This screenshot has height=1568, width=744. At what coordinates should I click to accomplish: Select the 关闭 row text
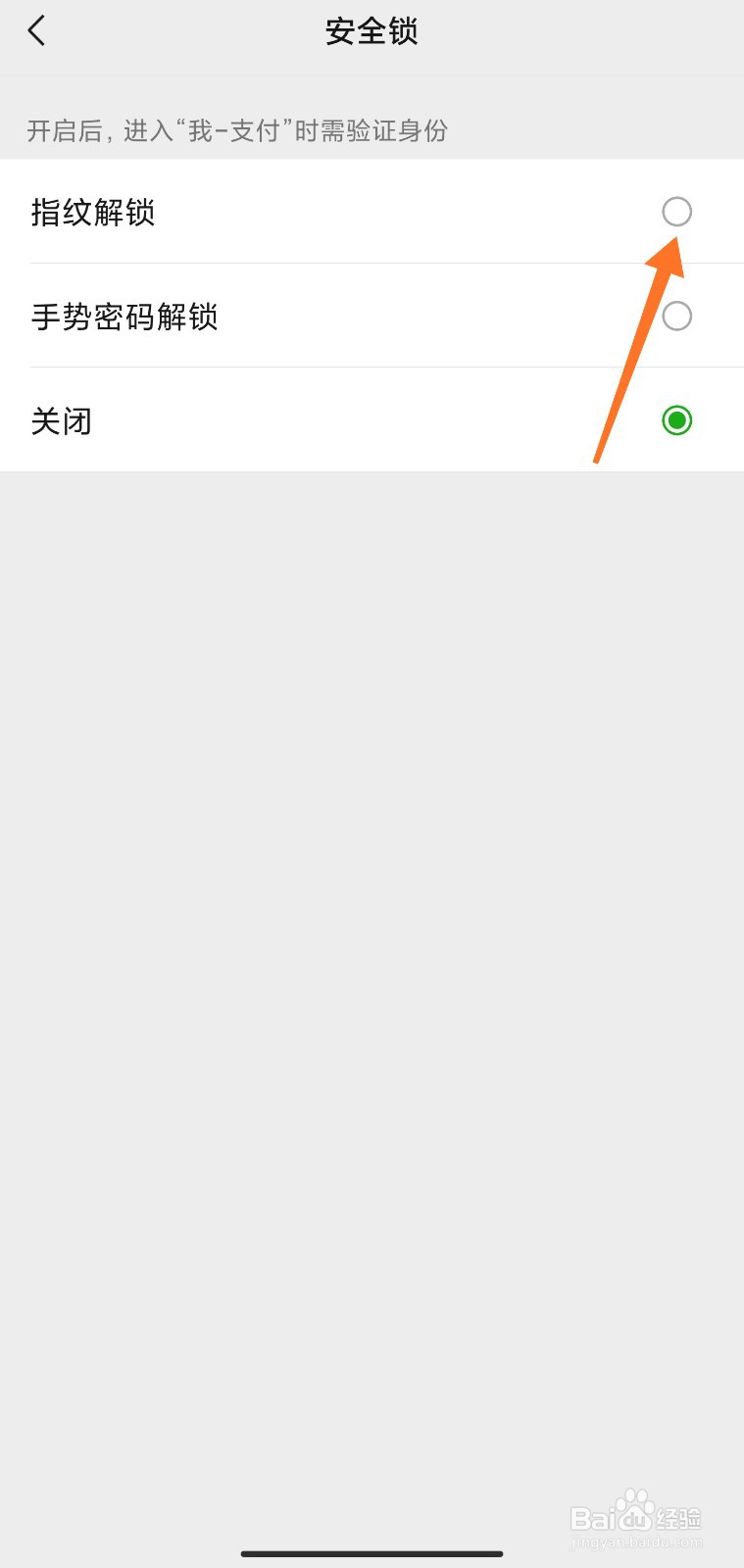[x=61, y=420]
